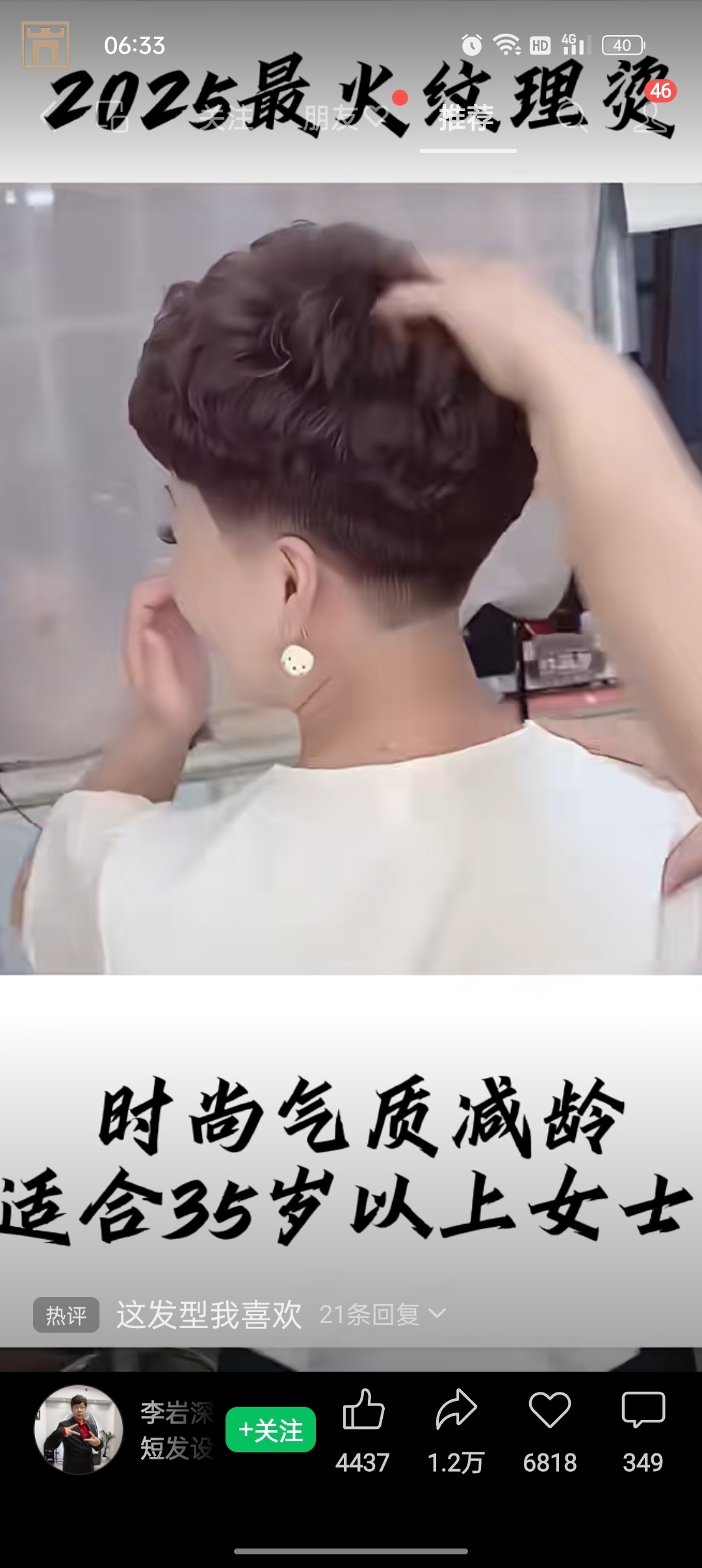Share this video
702x1568 pixels.
pyautogui.click(x=456, y=1411)
